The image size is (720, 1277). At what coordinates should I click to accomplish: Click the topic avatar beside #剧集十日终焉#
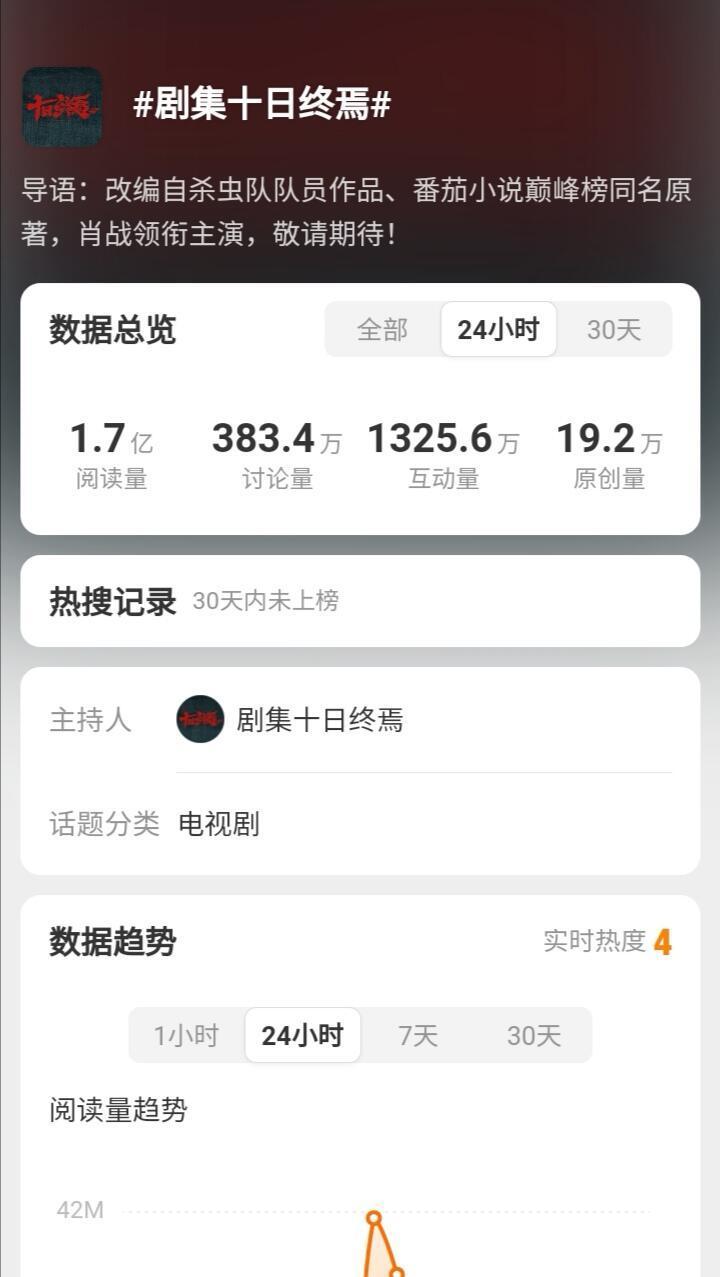coord(65,106)
